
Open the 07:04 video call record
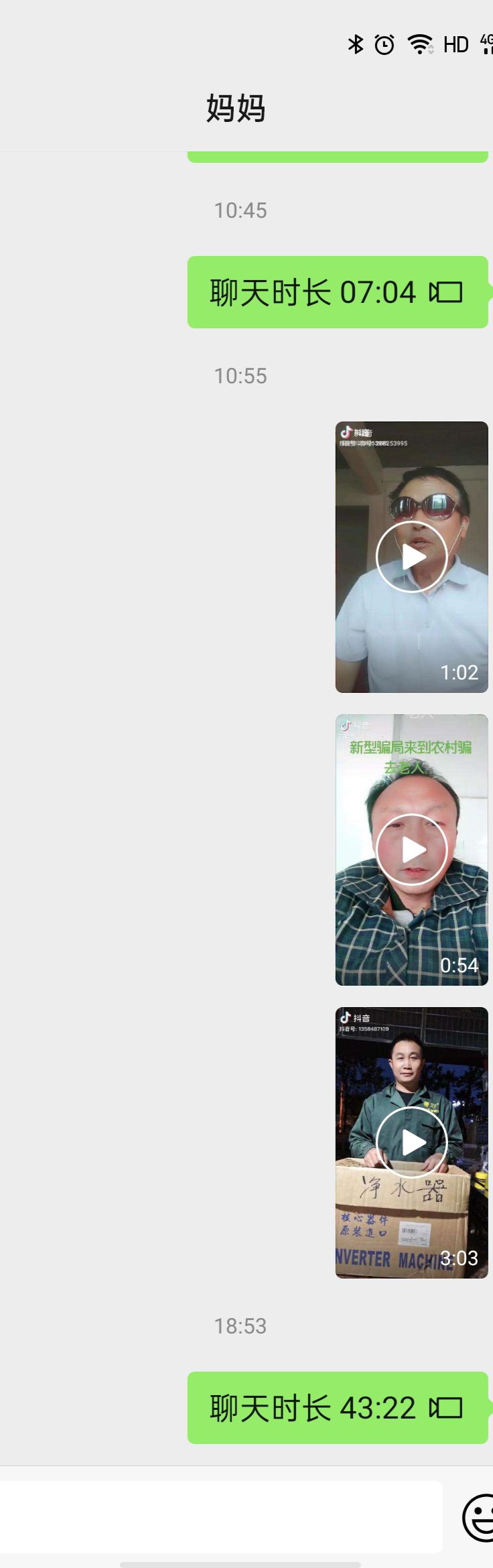tap(337, 292)
